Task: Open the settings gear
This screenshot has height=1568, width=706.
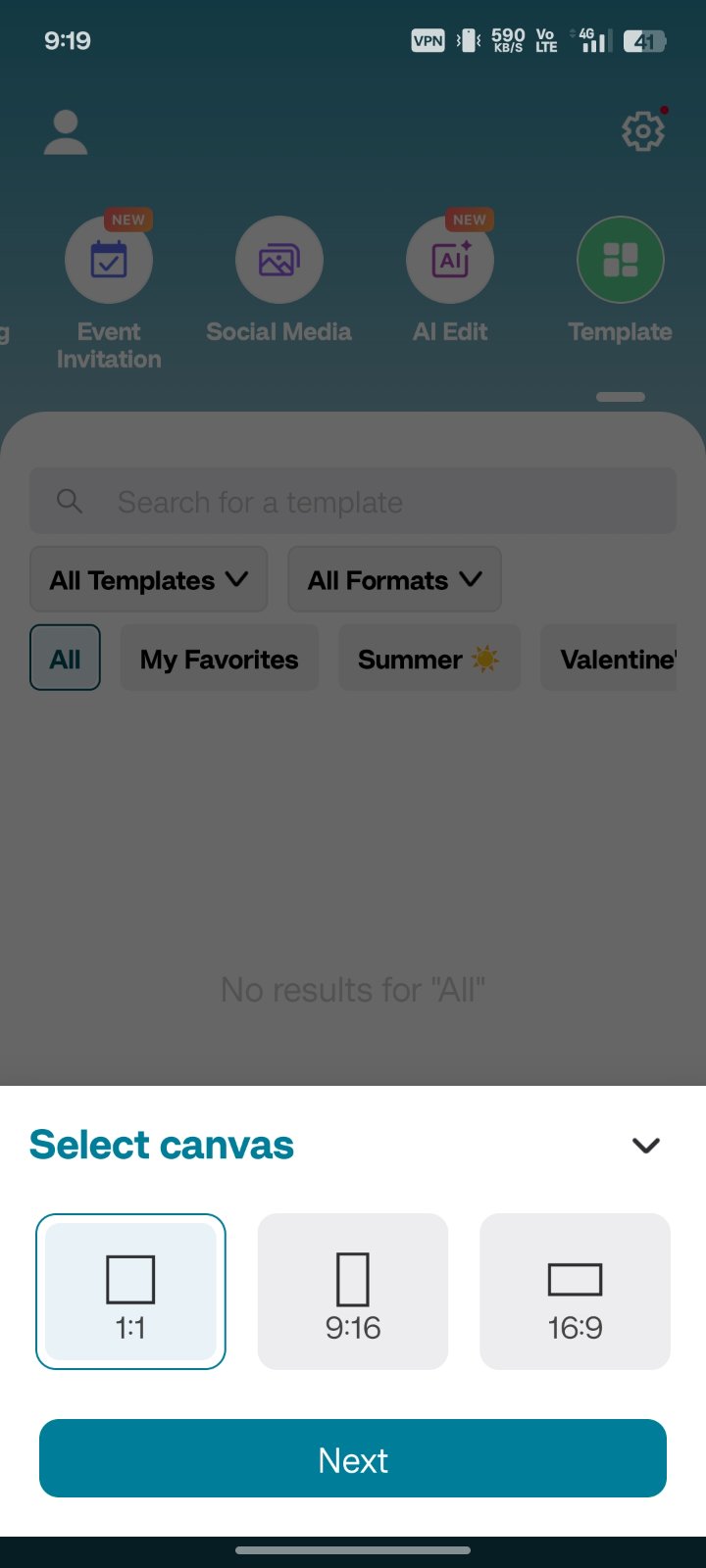Action: [644, 130]
